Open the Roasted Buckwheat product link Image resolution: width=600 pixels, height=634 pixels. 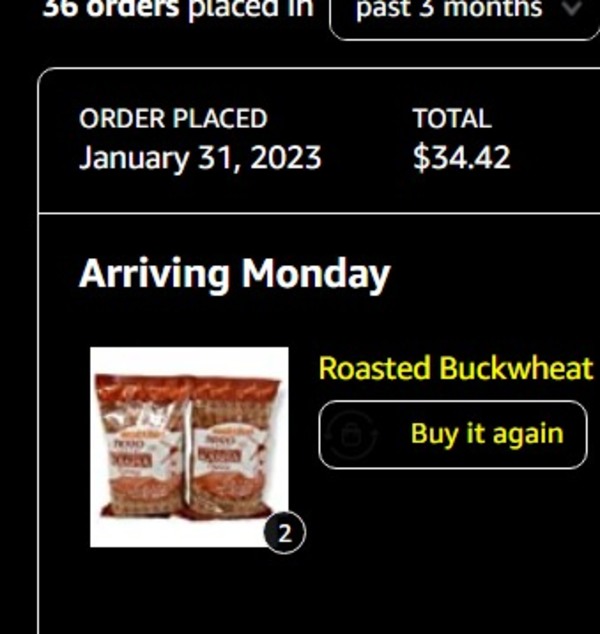tap(456, 368)
